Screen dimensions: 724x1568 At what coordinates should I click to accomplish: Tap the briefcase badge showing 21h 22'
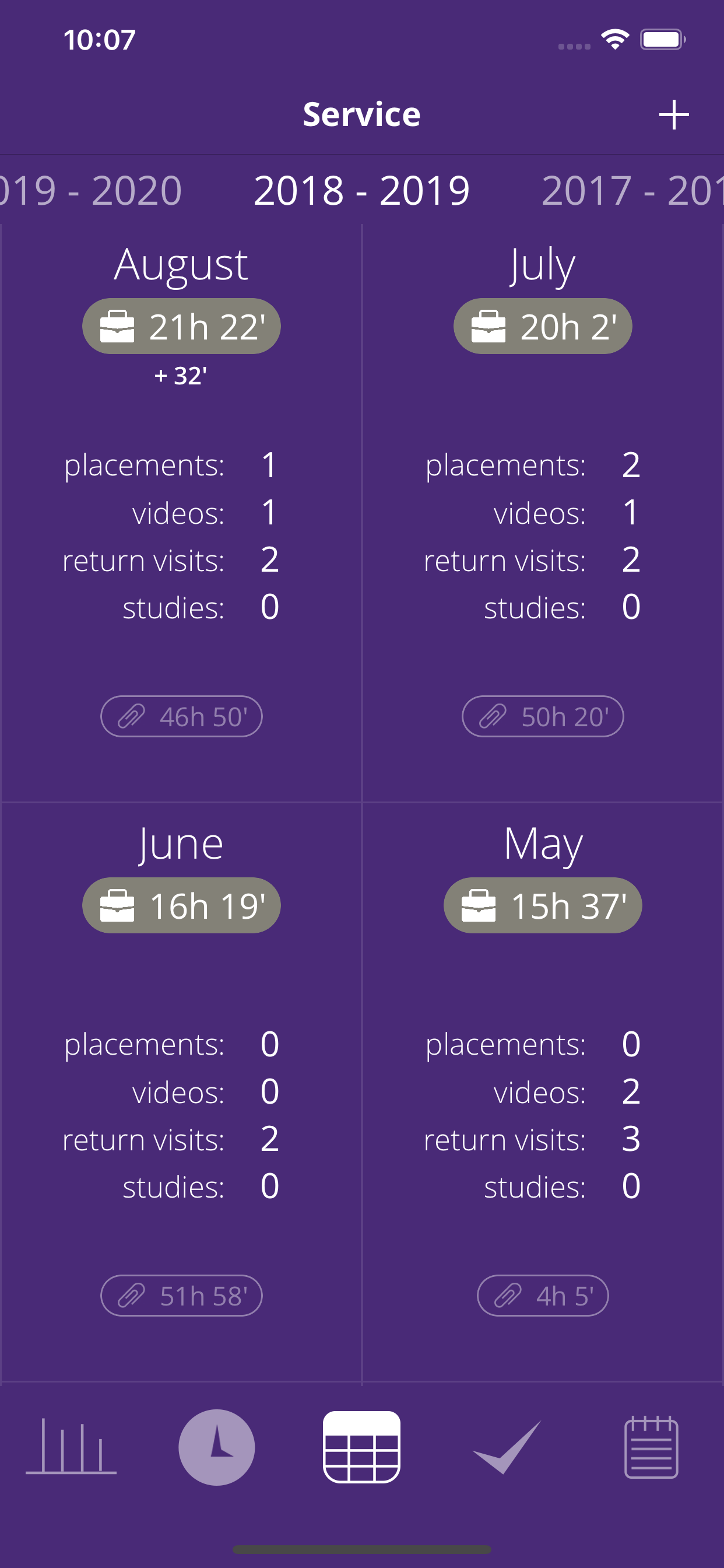pos(181,326)
